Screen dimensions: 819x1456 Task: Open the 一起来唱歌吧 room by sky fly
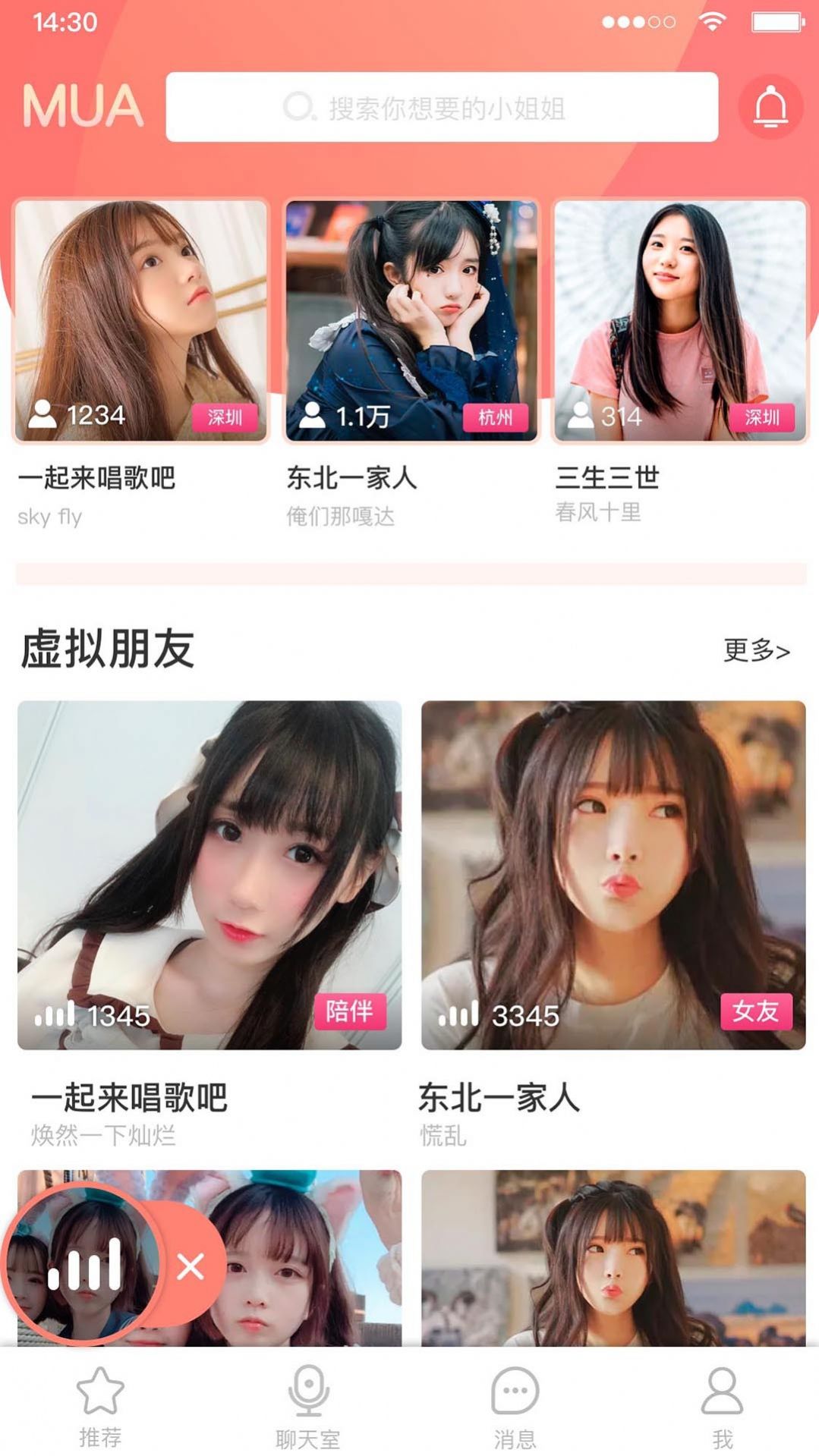141,321
